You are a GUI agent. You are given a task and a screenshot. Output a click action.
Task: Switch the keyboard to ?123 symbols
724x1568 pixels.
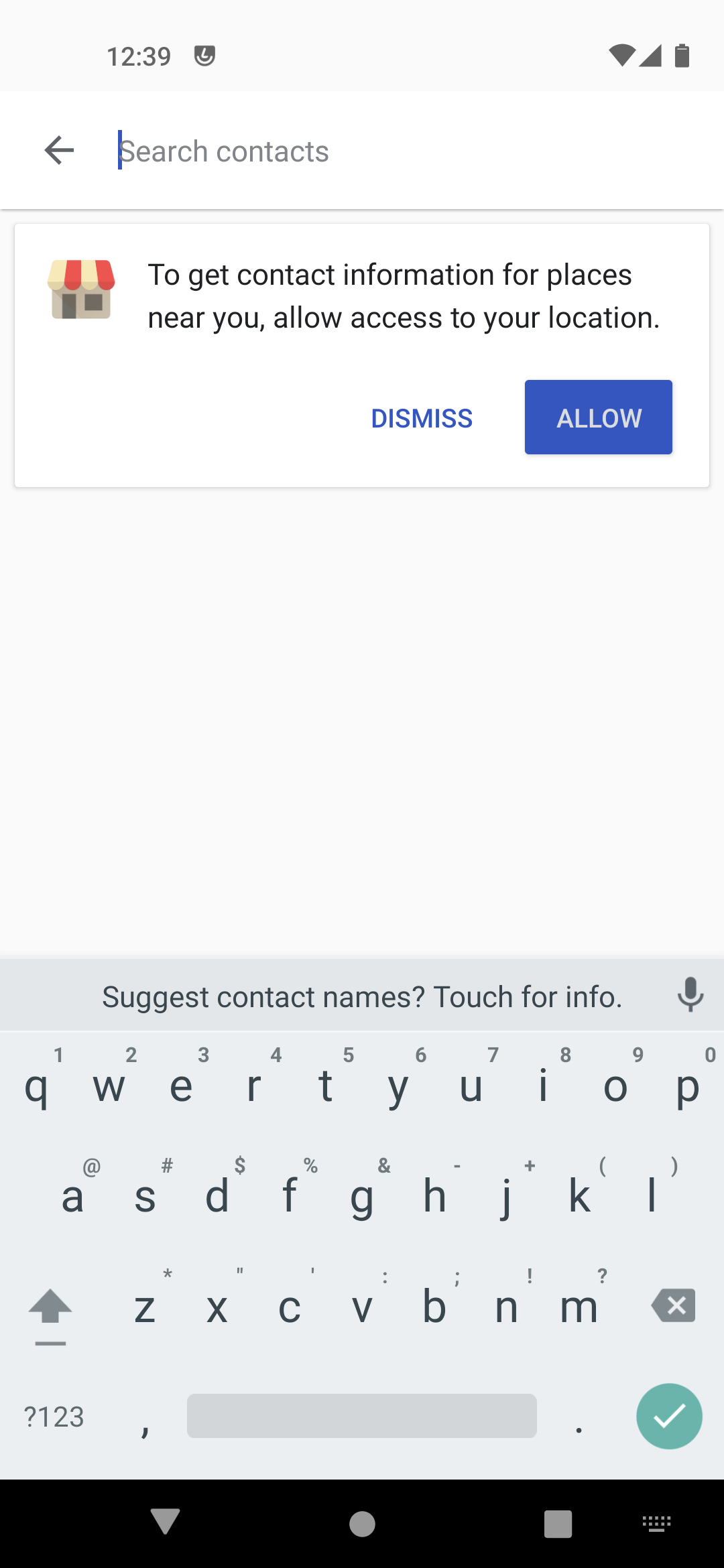pyautogui.click(x=54, y=1417)
